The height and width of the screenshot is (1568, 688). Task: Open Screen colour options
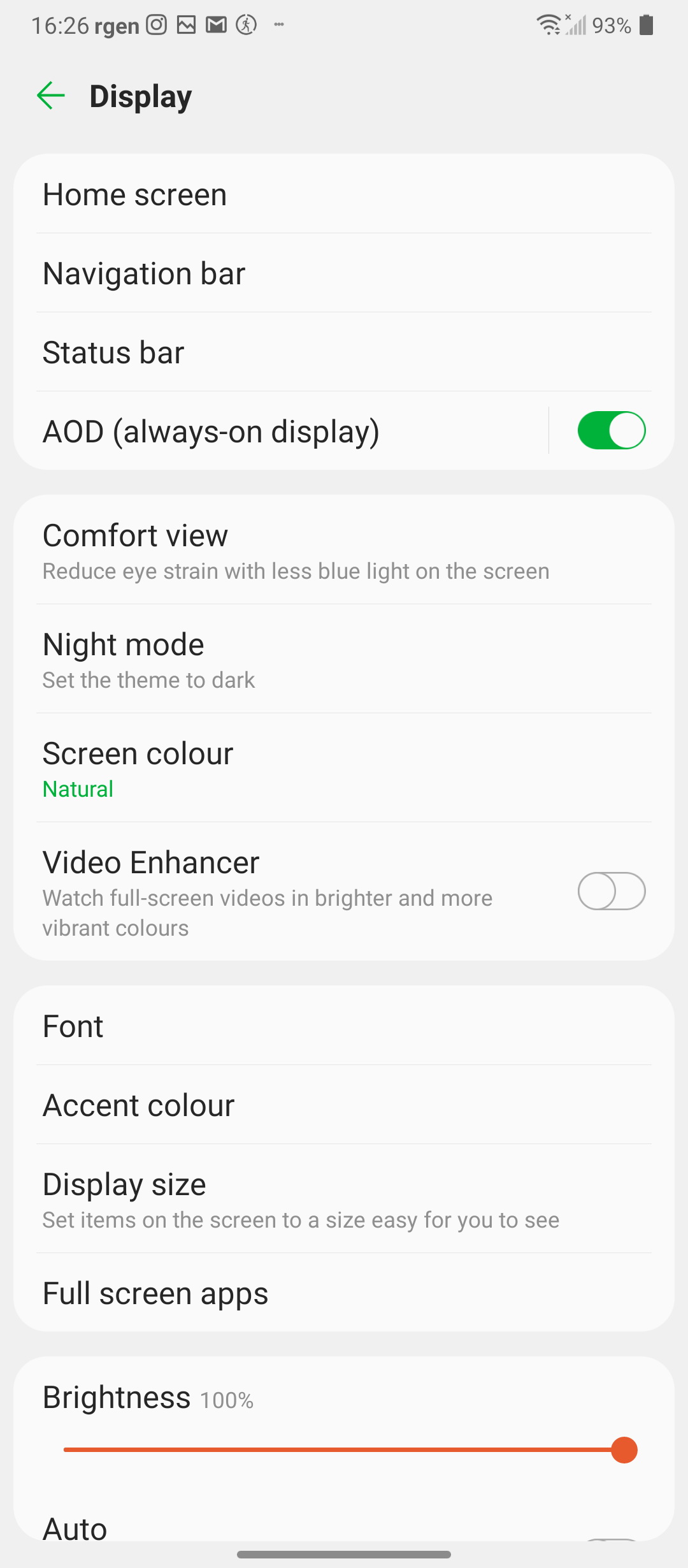[344, 768]
